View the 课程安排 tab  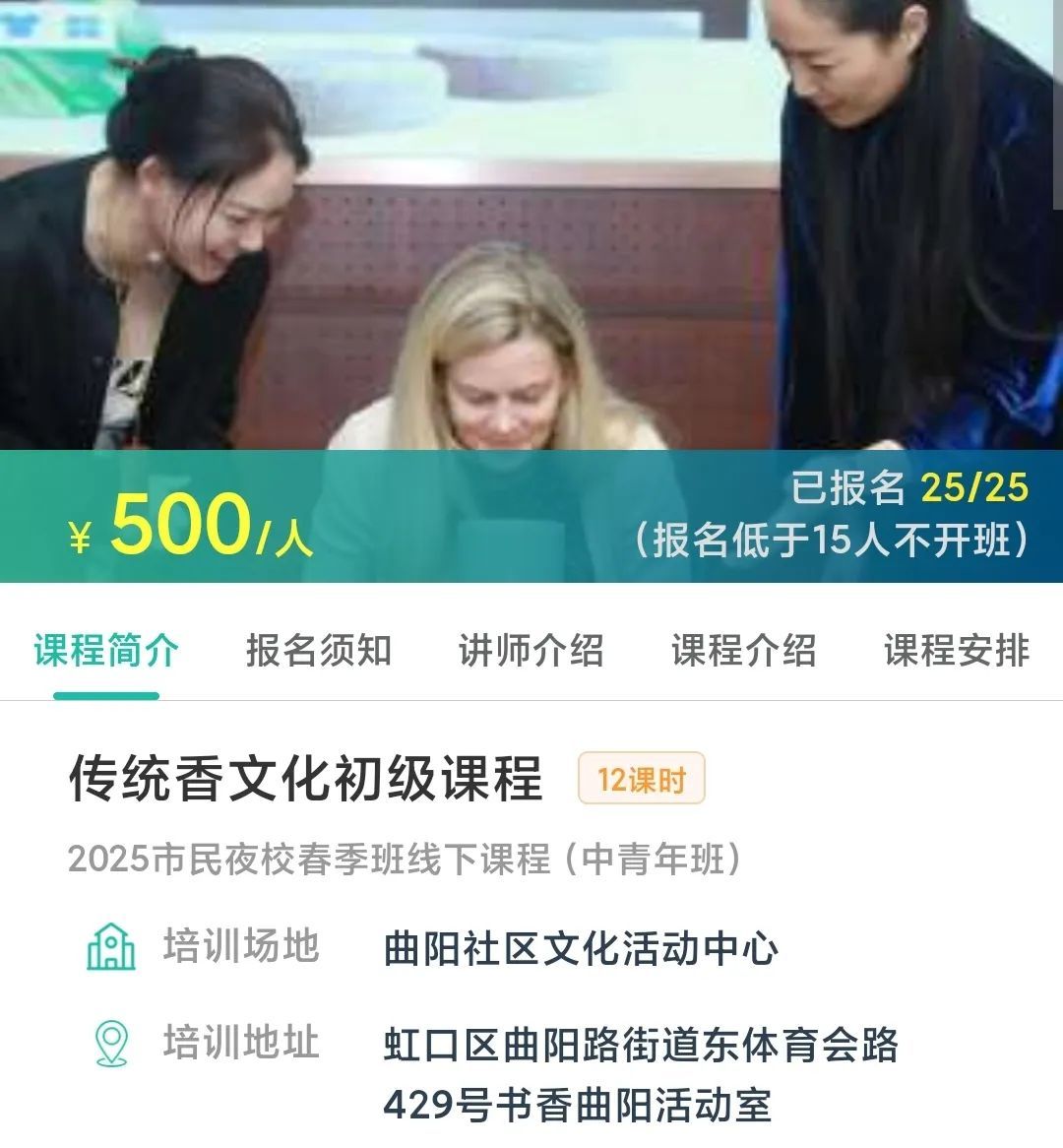pos(956,650)
